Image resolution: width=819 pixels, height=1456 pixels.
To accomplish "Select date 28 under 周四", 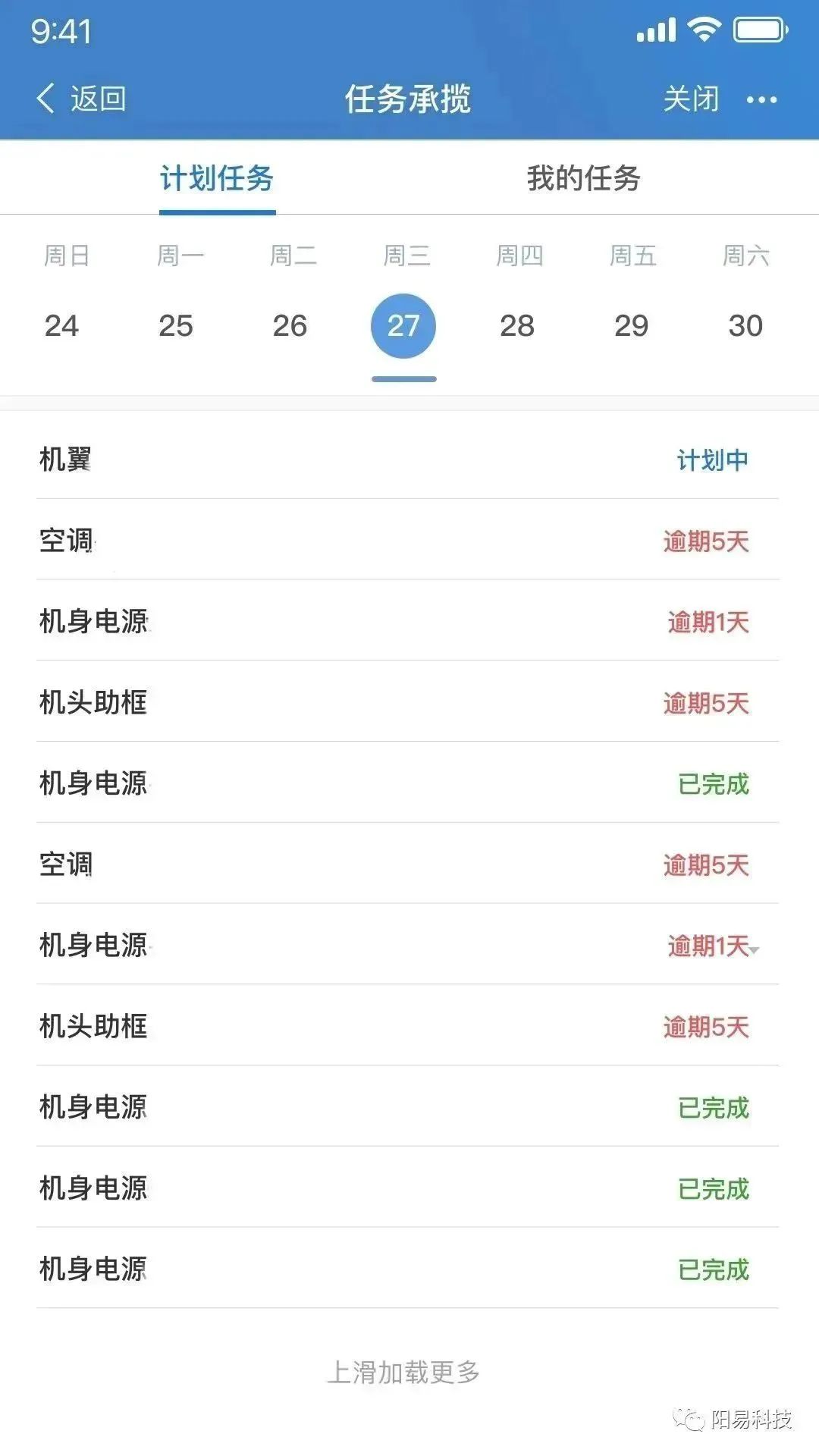I will point(519,325).
